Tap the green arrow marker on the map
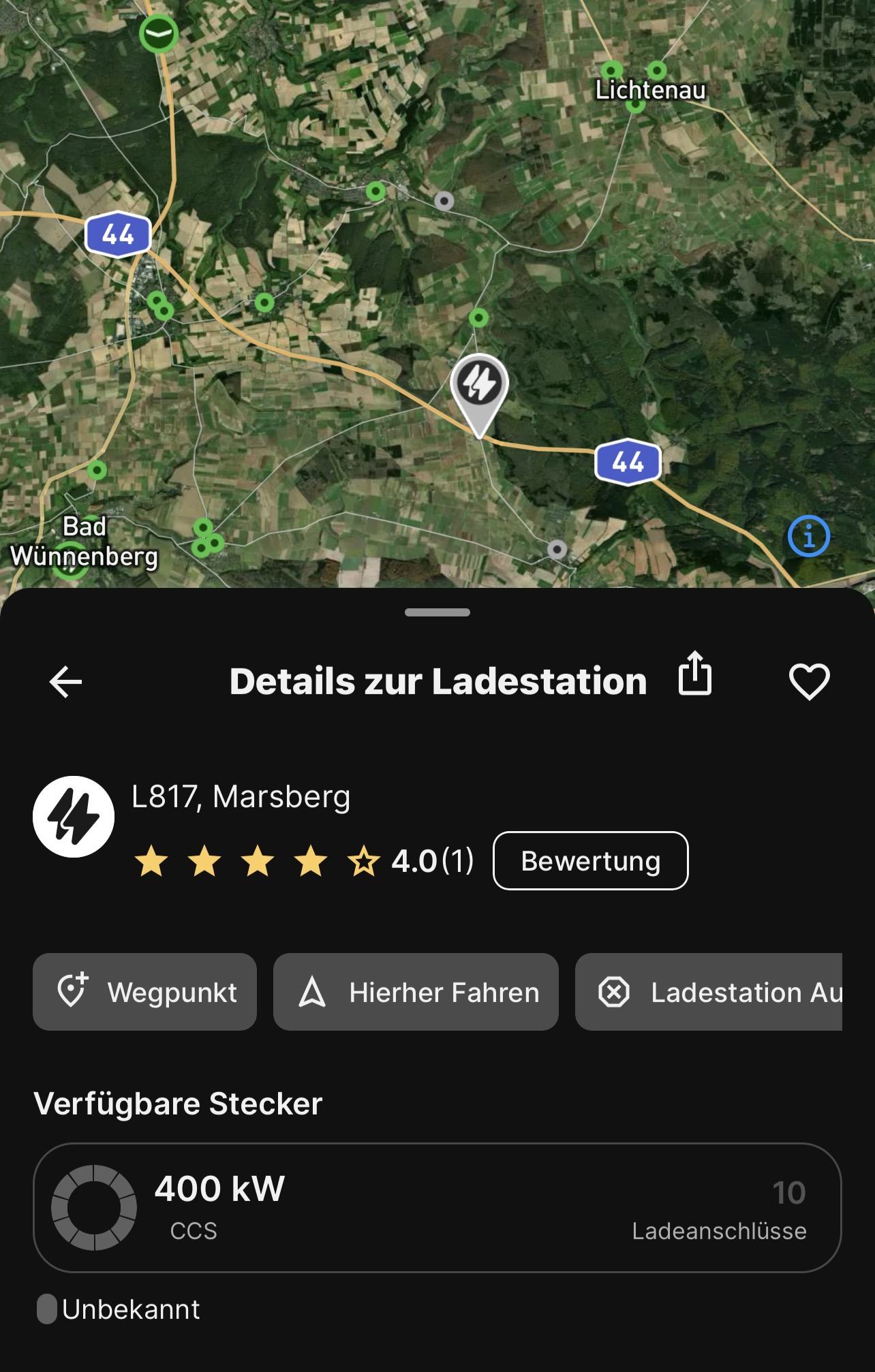This screenshot has height=1372, width=875. point(159,33)
